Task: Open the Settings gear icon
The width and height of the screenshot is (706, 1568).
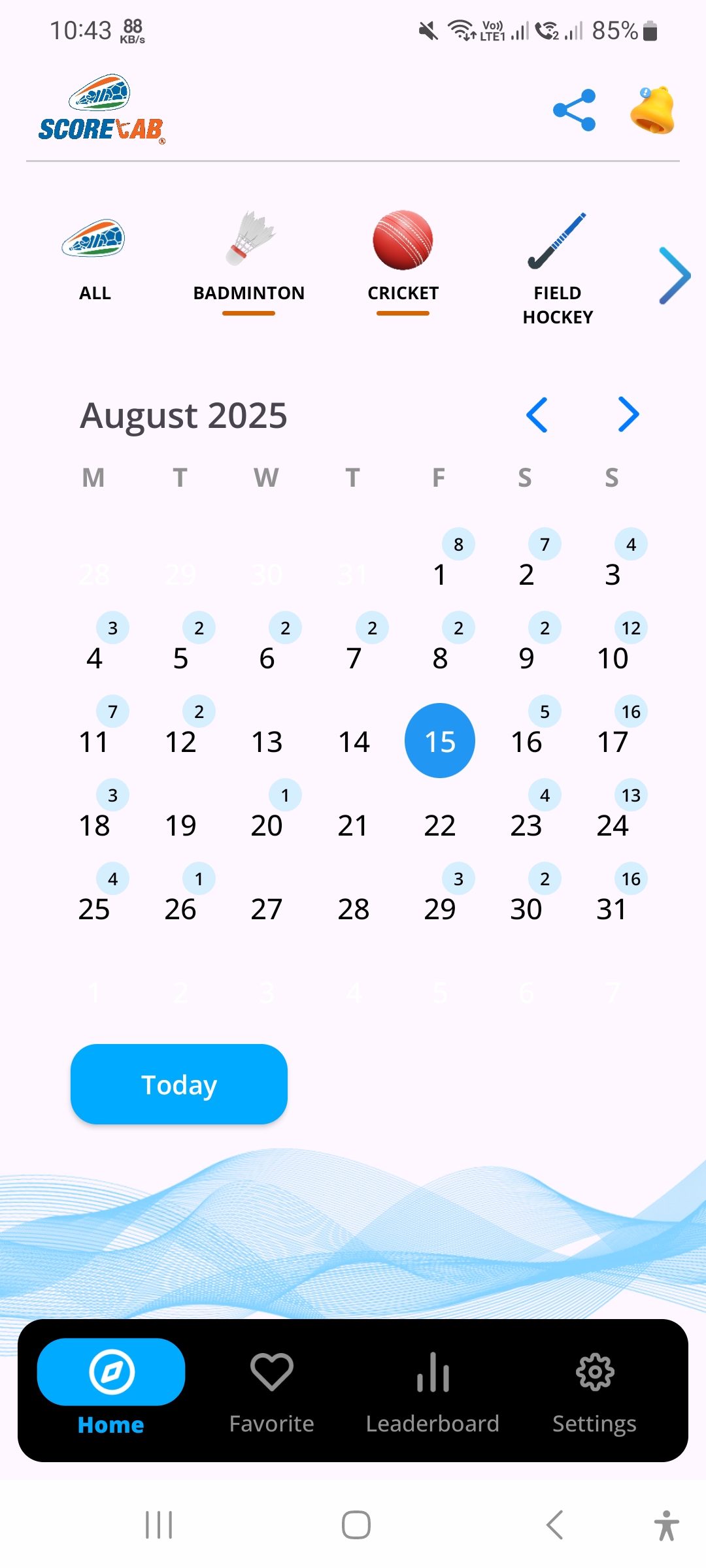Action: tap(594, 1372)
